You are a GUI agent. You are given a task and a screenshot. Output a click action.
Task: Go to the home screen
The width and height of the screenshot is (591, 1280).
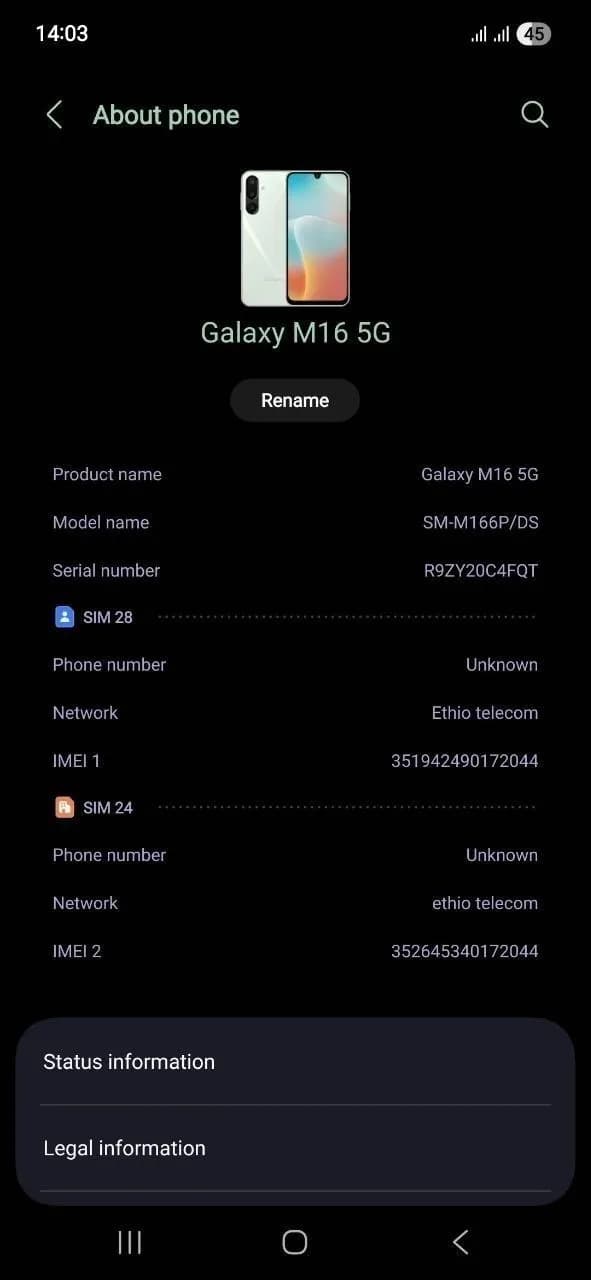pyautogui.click(x=295, y=1242)
